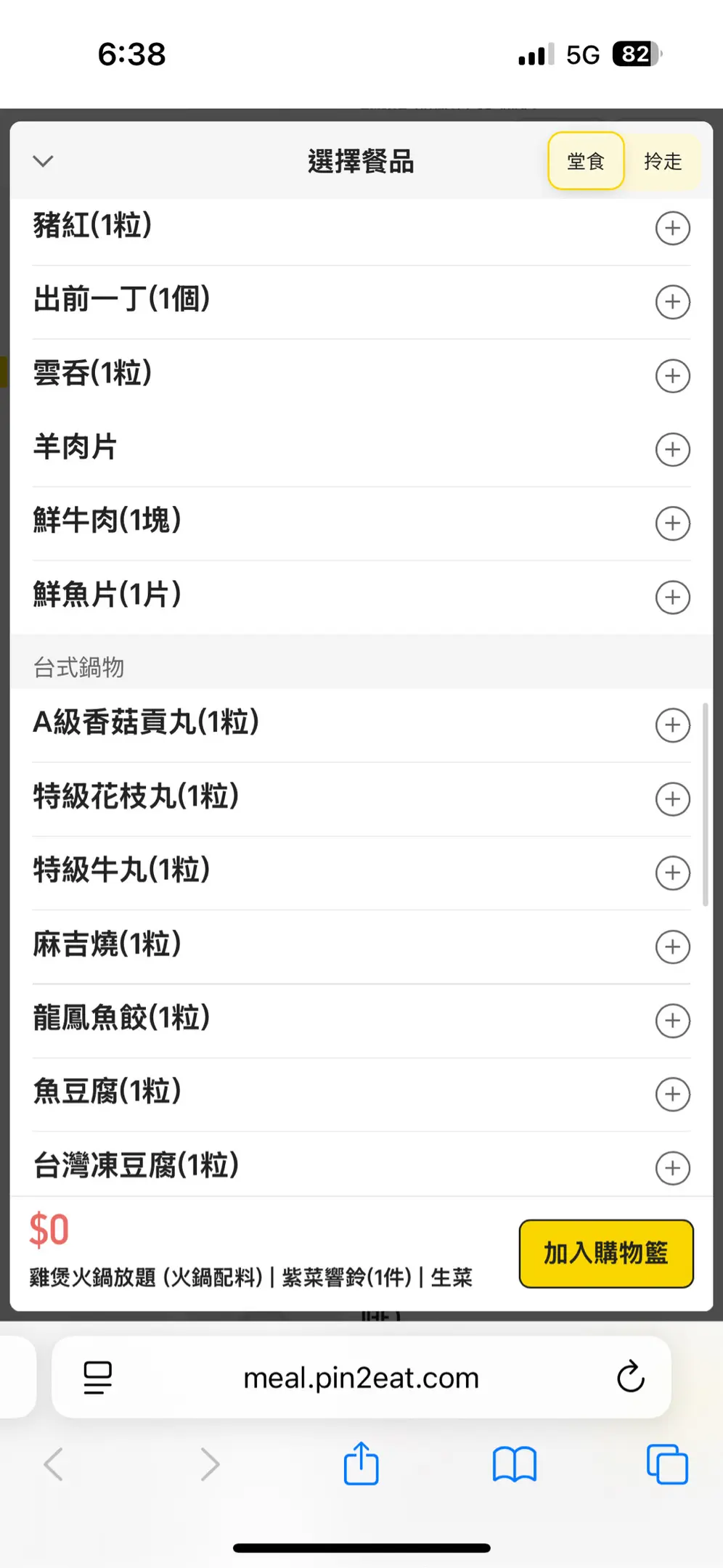
Task: Add A級香菇貢丸(1粒)
Action: pyautogui.click(x=672, y=725)
